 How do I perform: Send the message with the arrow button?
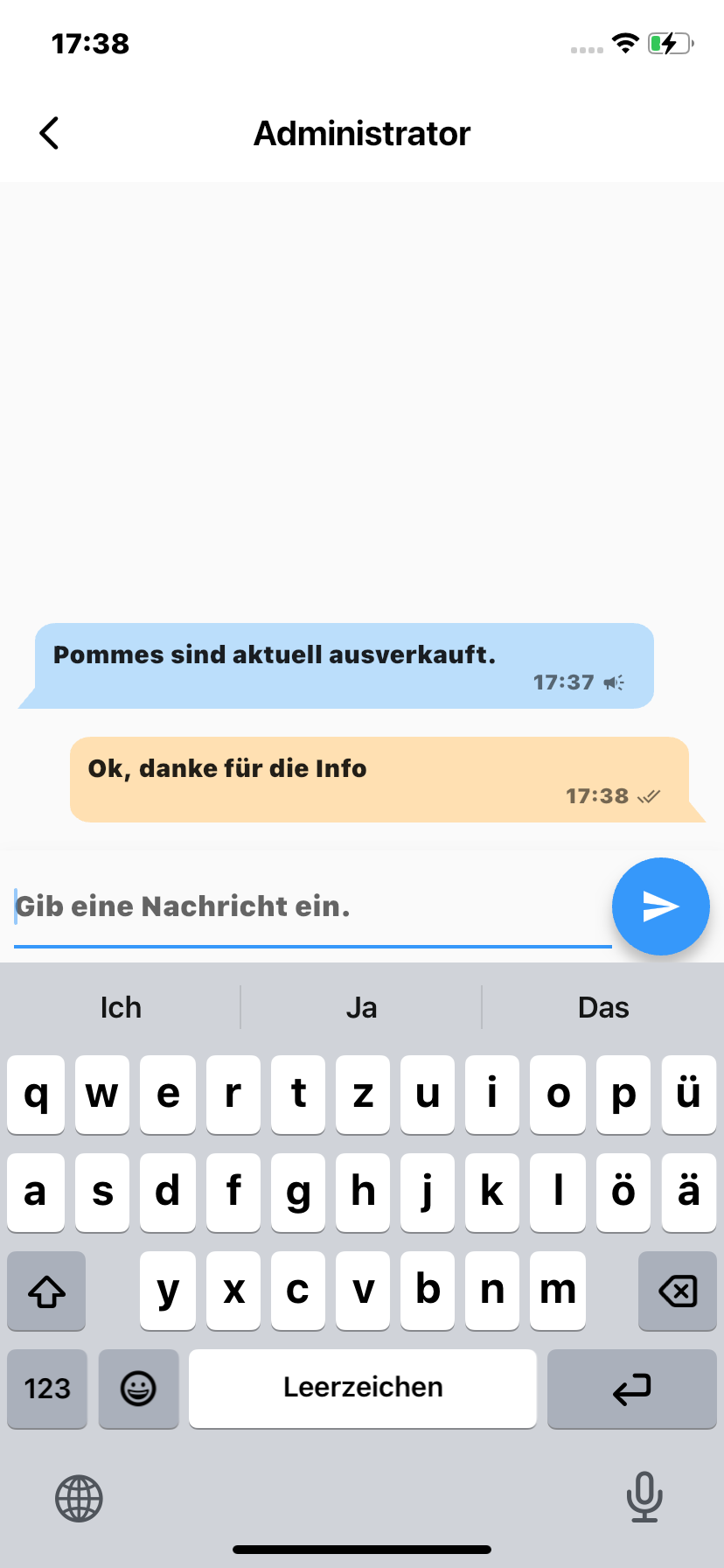(660, 906)
